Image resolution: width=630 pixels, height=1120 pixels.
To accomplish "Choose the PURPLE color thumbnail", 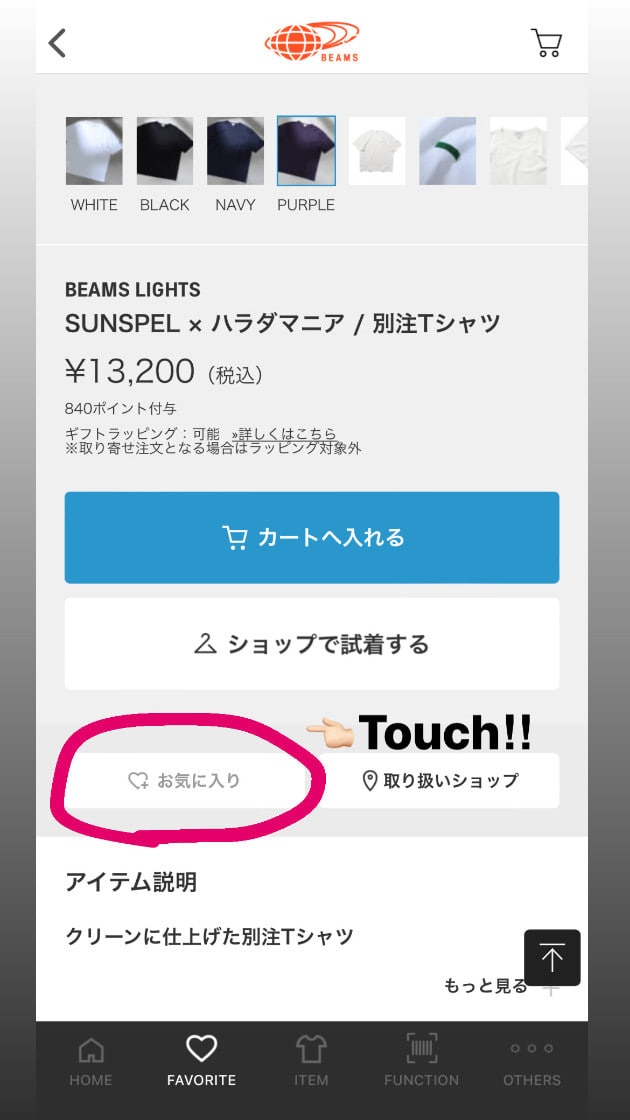I will 306,151.
